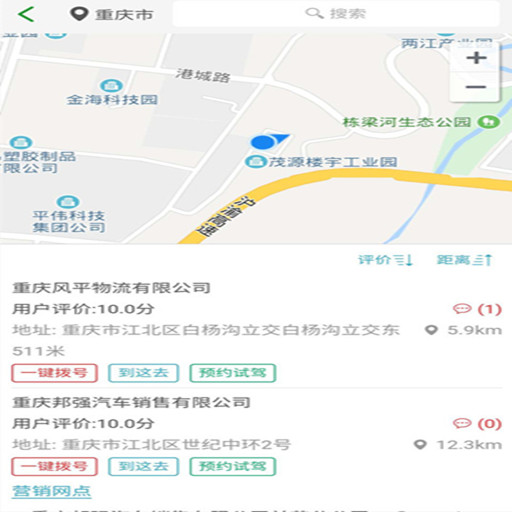Call 重庆风平物流有限公司 with 一键拨号
Screen dimensions: 512x512
click(x=55, y=373)
